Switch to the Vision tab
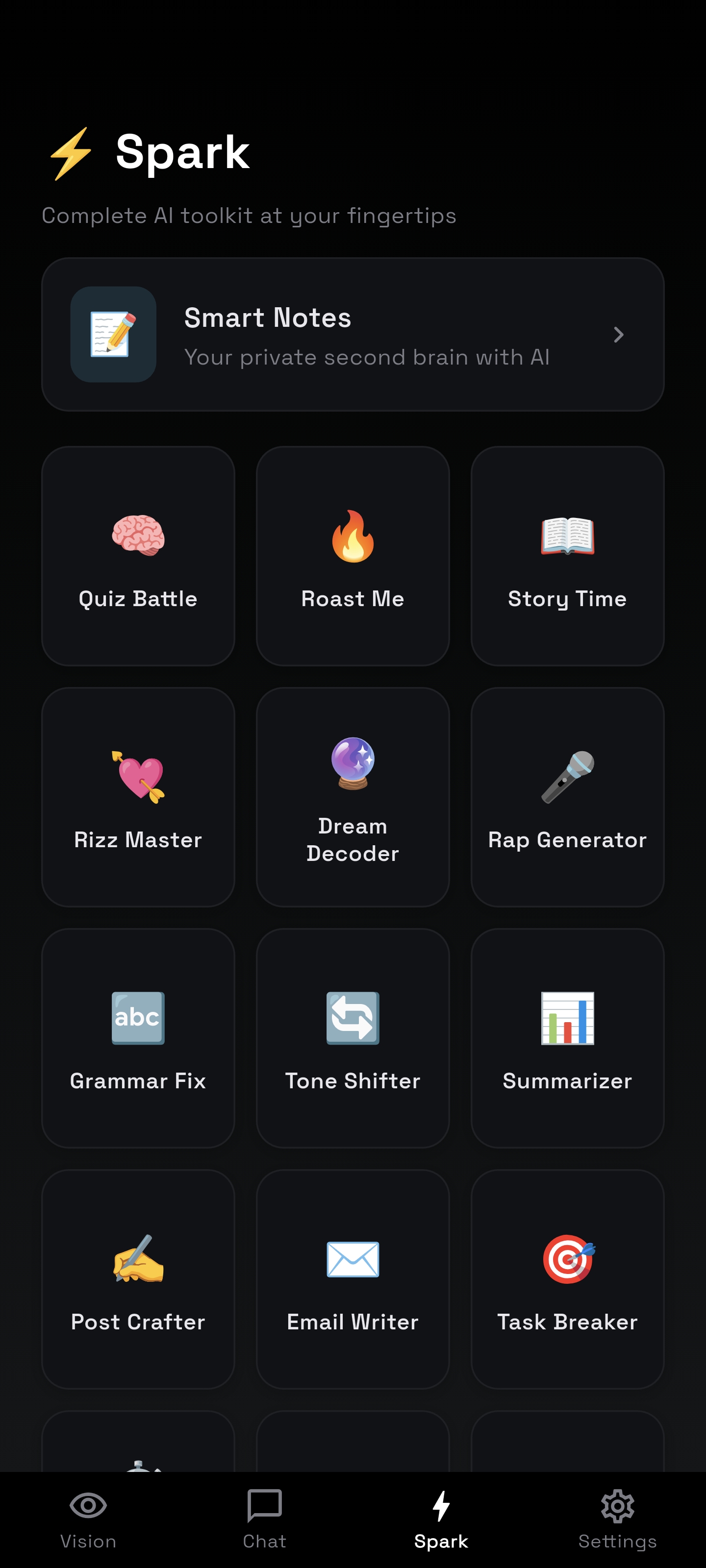Viewport: 706px width, 1568px height. point(88,1516)
